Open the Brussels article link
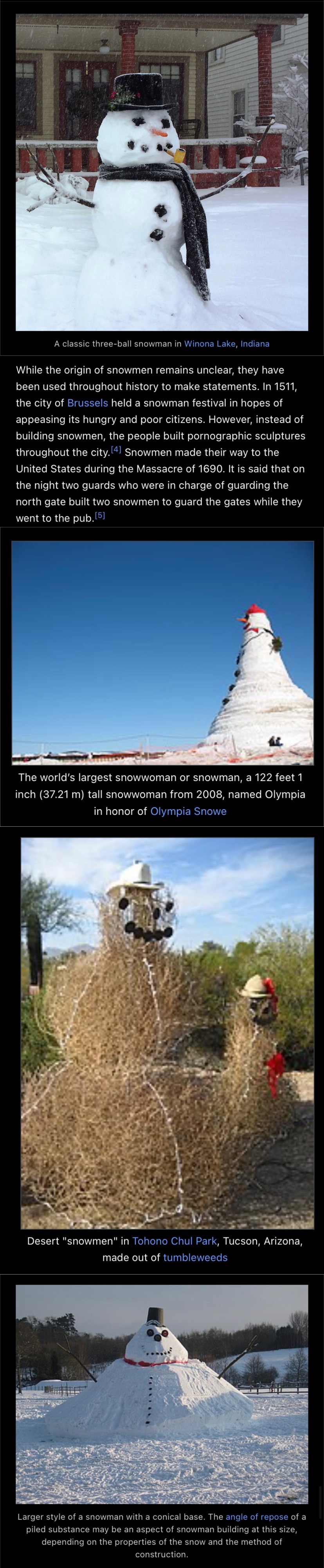The width and height of the screenshot is (324, 1568). tap(88, 402)
